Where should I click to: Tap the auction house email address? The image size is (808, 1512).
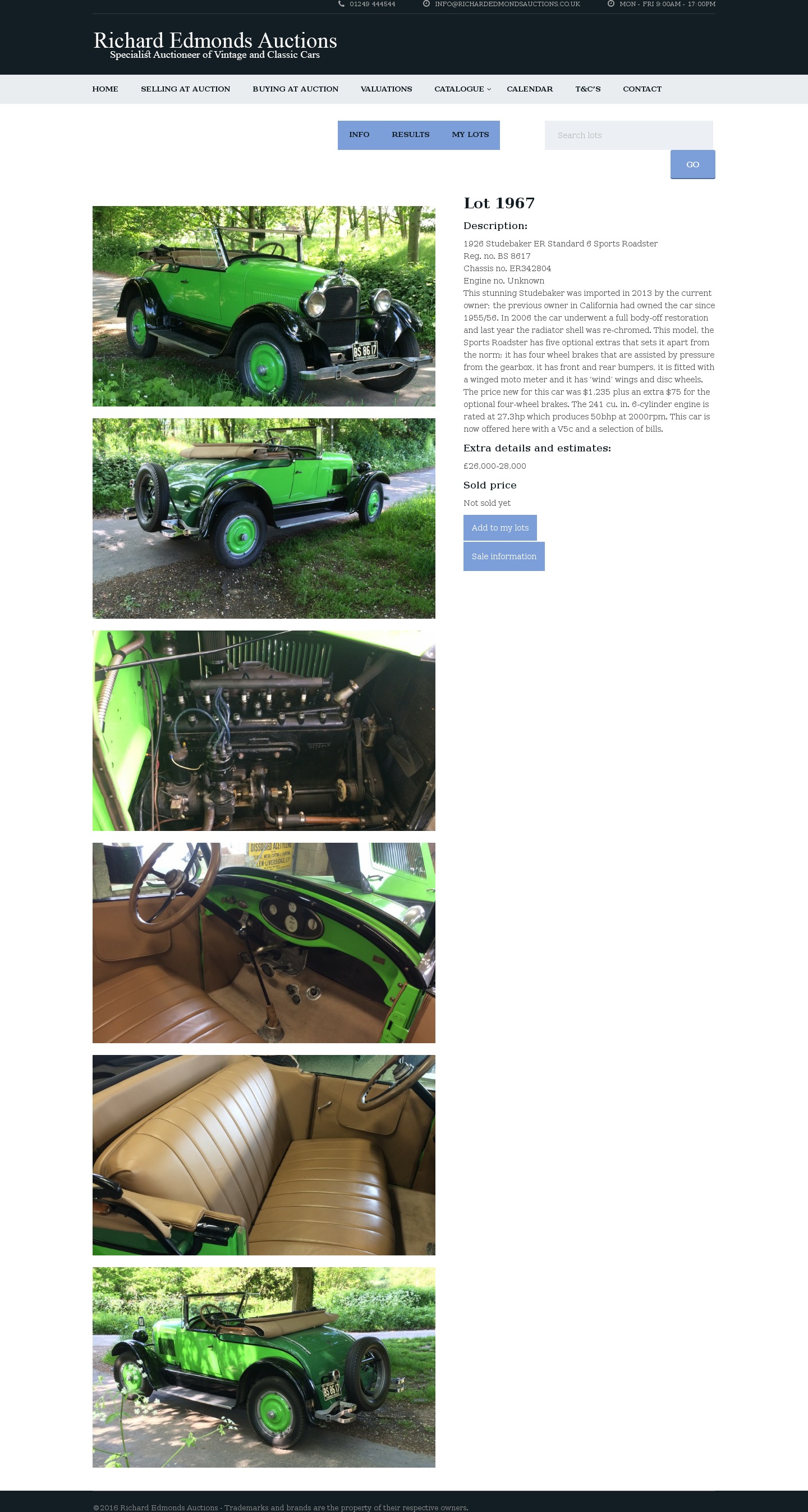tap(507, 4)
